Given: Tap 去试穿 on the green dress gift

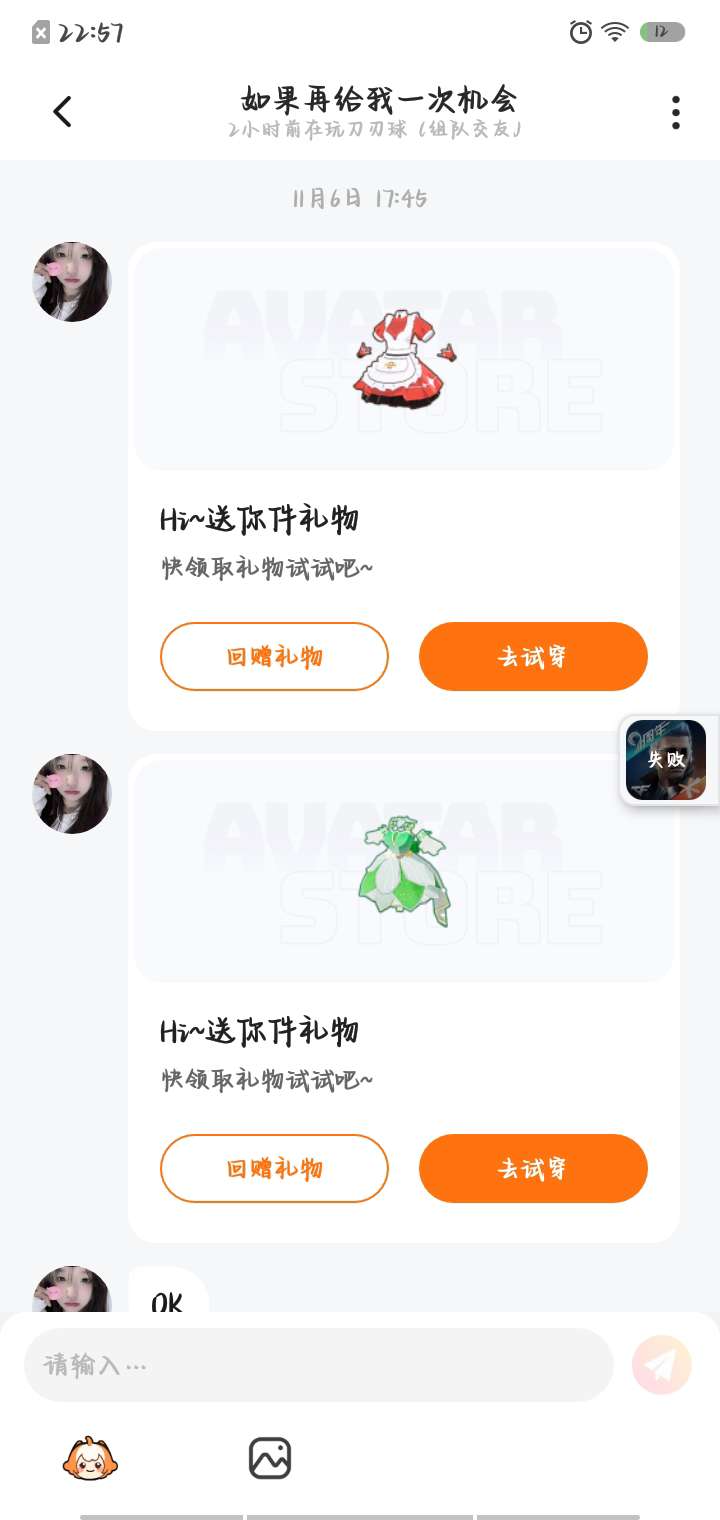Looking at the screenshot, I should [x=533, y=1168].
